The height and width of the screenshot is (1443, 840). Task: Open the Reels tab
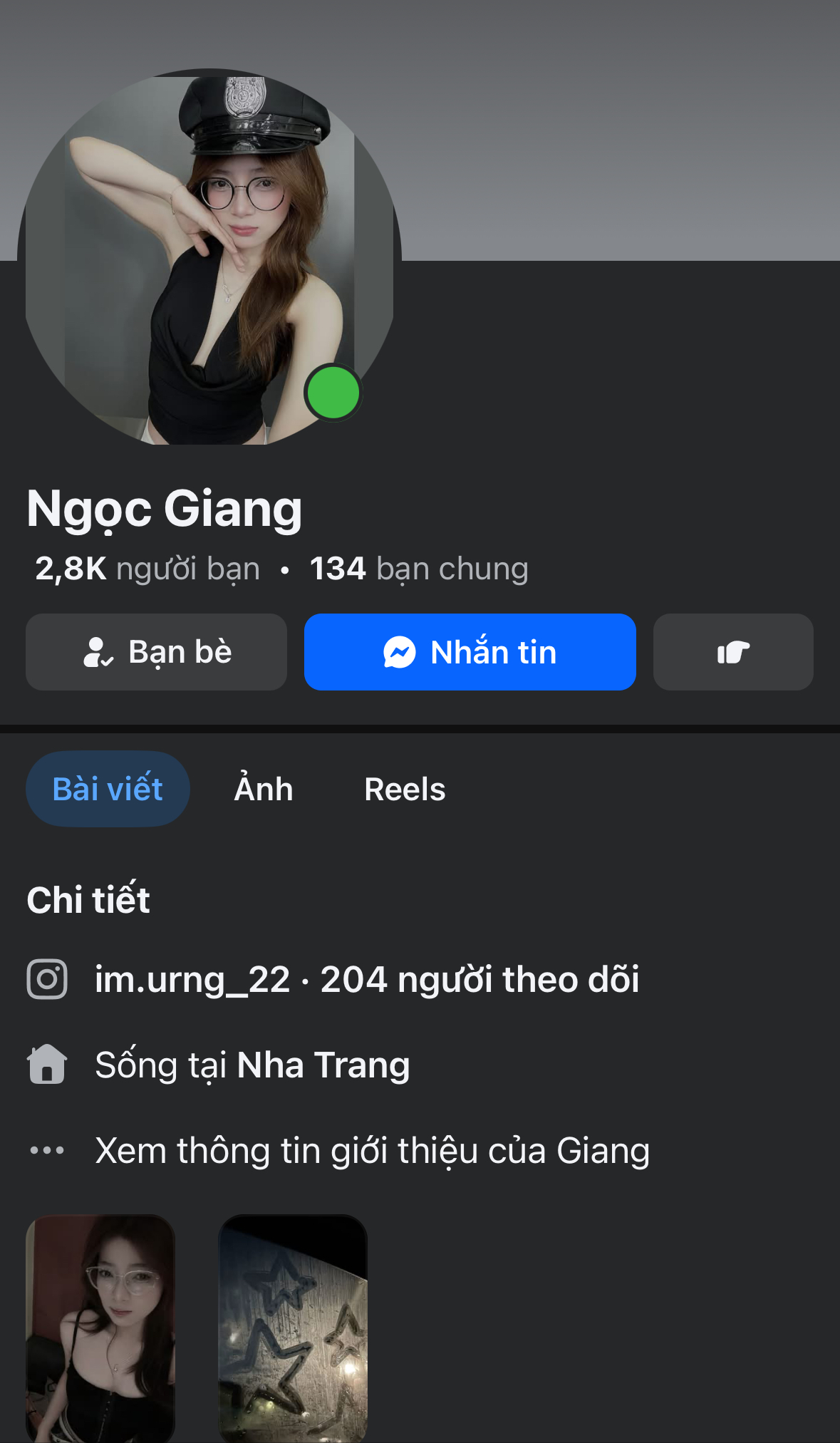(x=405, y=789)
